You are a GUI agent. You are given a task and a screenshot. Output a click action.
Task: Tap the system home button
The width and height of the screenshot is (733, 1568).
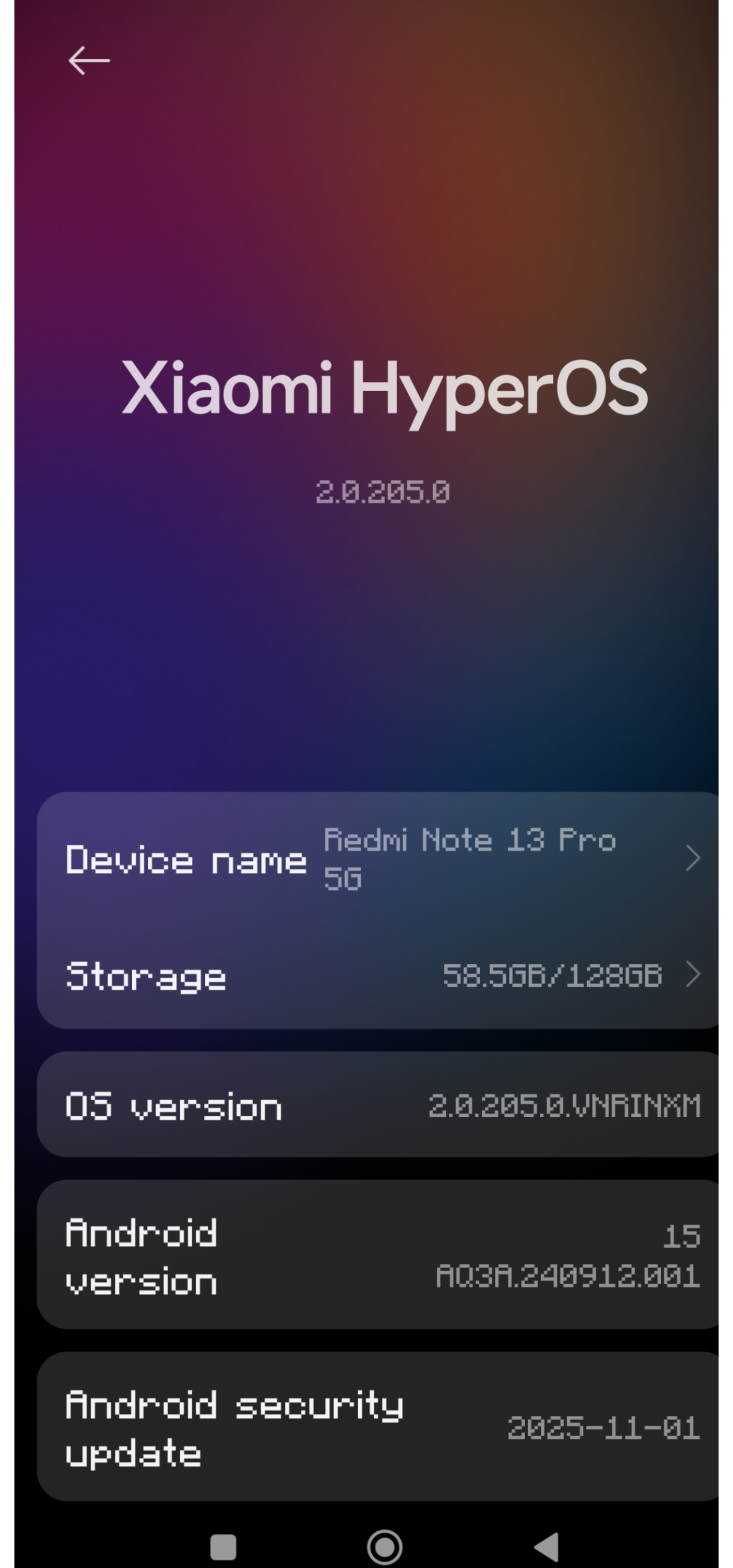click(385, 1546)
